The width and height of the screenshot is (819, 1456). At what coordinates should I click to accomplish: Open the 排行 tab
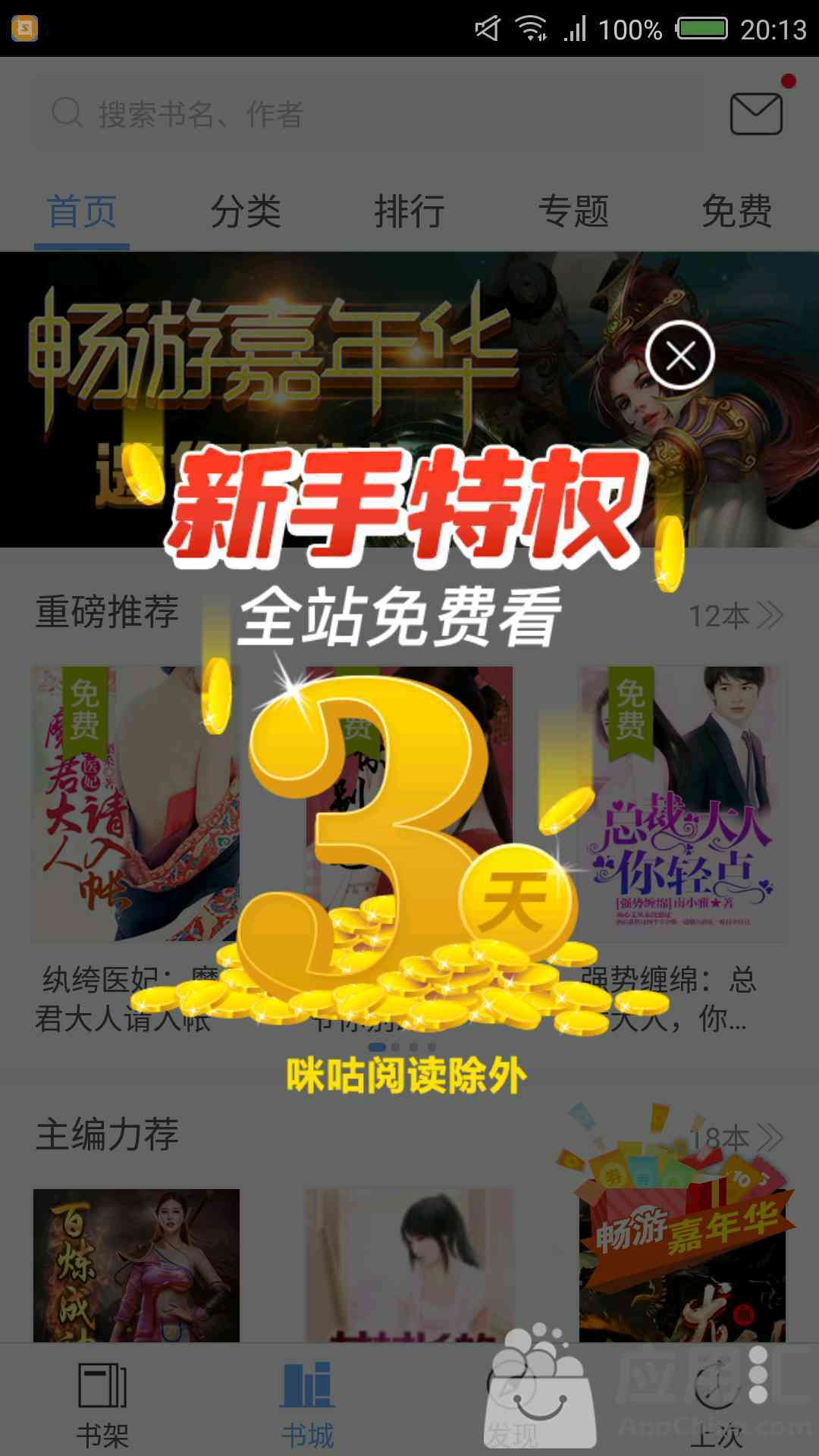(409, 211)
